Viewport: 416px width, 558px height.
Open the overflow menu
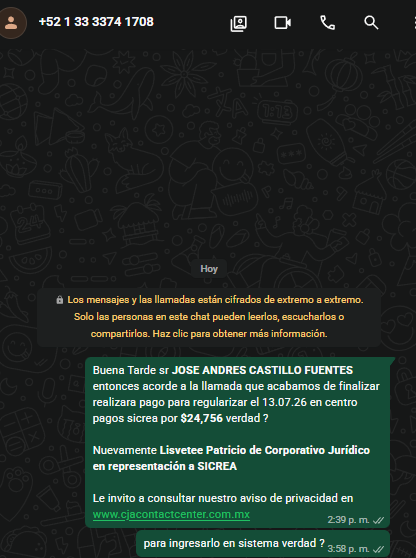coord(414,22)
